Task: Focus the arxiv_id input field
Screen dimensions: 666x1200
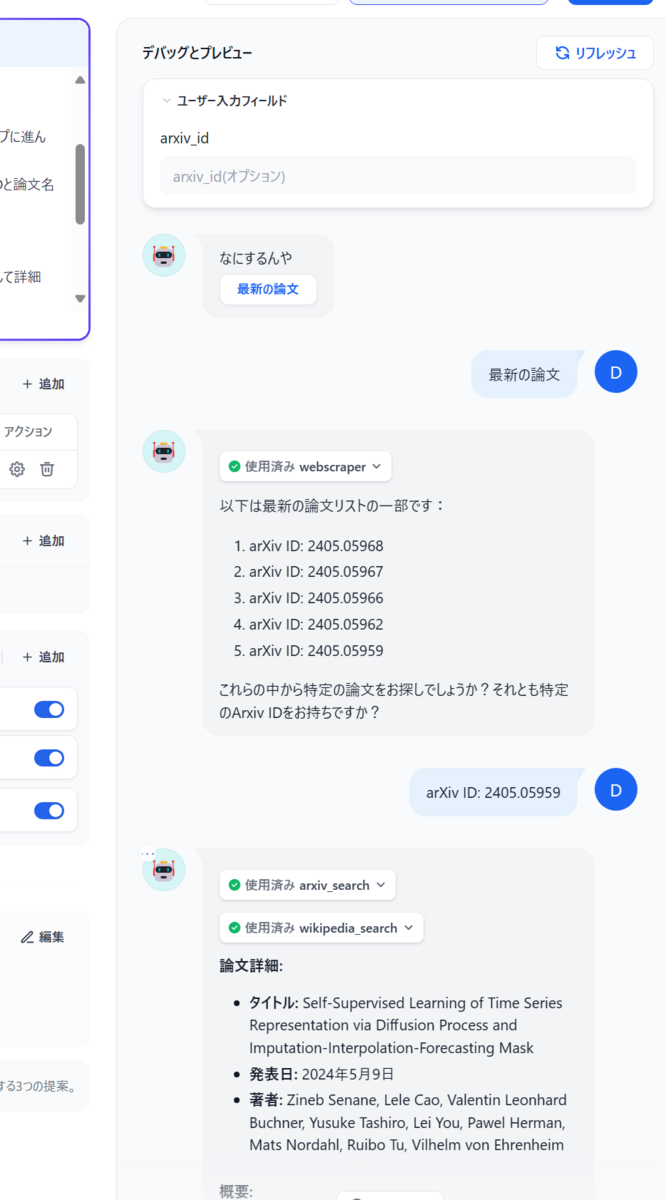Action: click(x=398, y=176)
